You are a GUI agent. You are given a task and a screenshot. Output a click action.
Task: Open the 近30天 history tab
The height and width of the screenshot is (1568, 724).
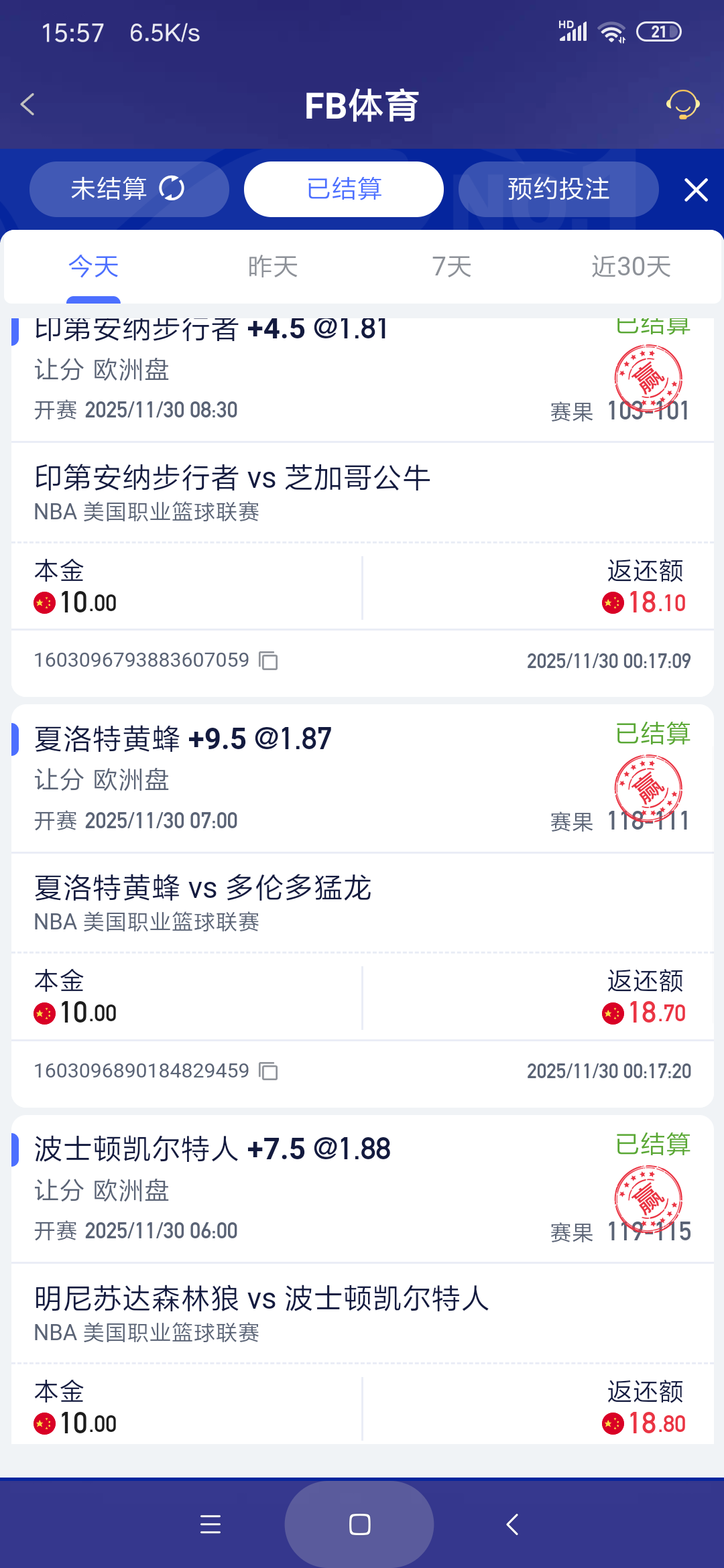[630, 266]
